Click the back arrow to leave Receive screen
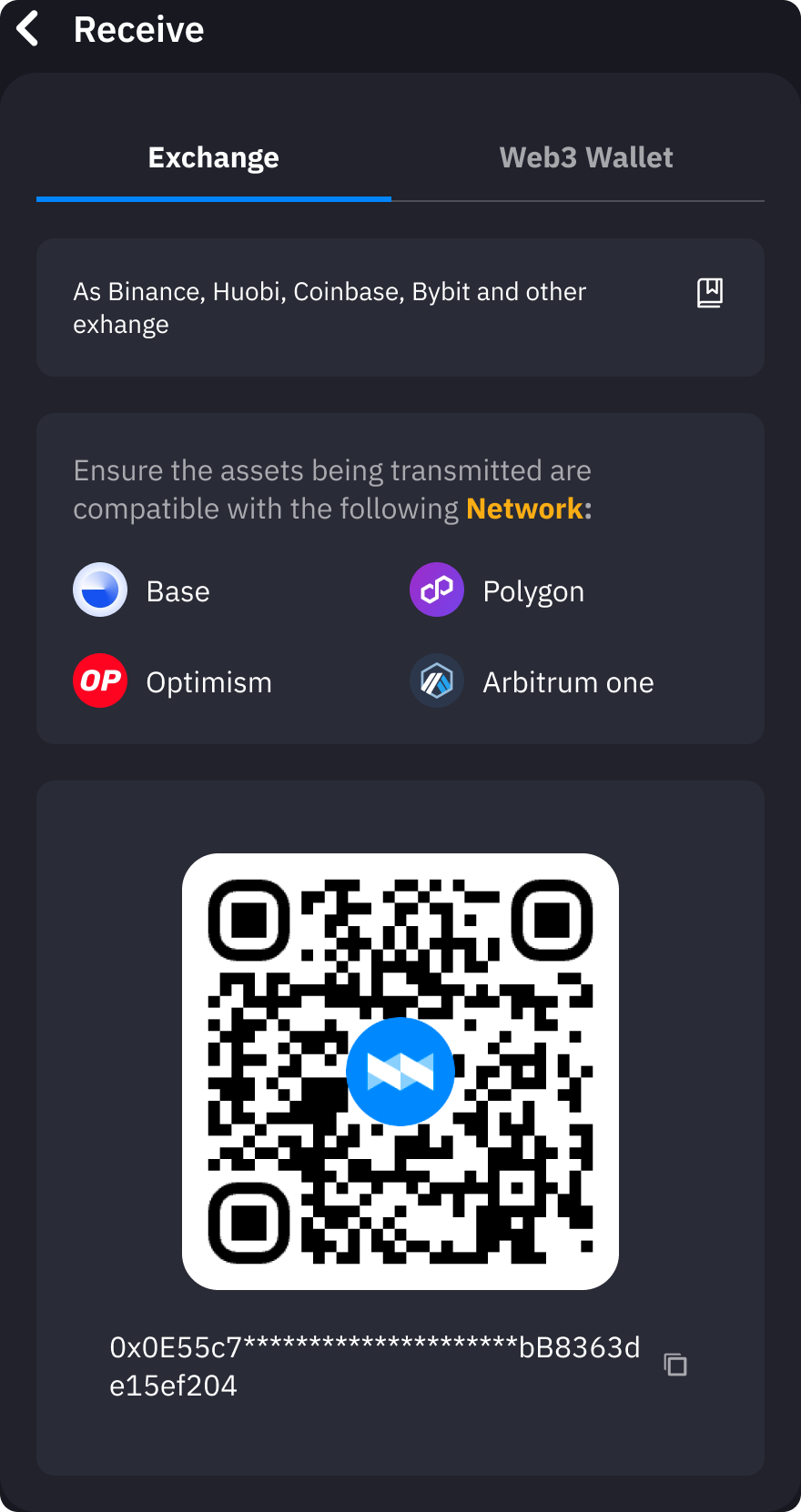 click(27, 28)
